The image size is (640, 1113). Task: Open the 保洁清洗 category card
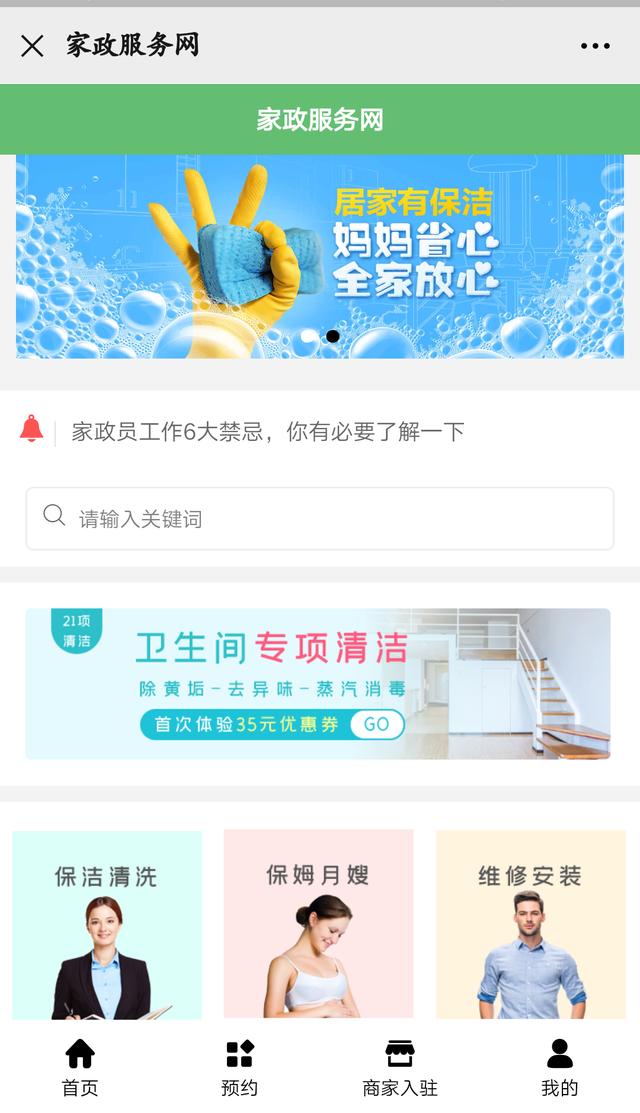(107, 924)
